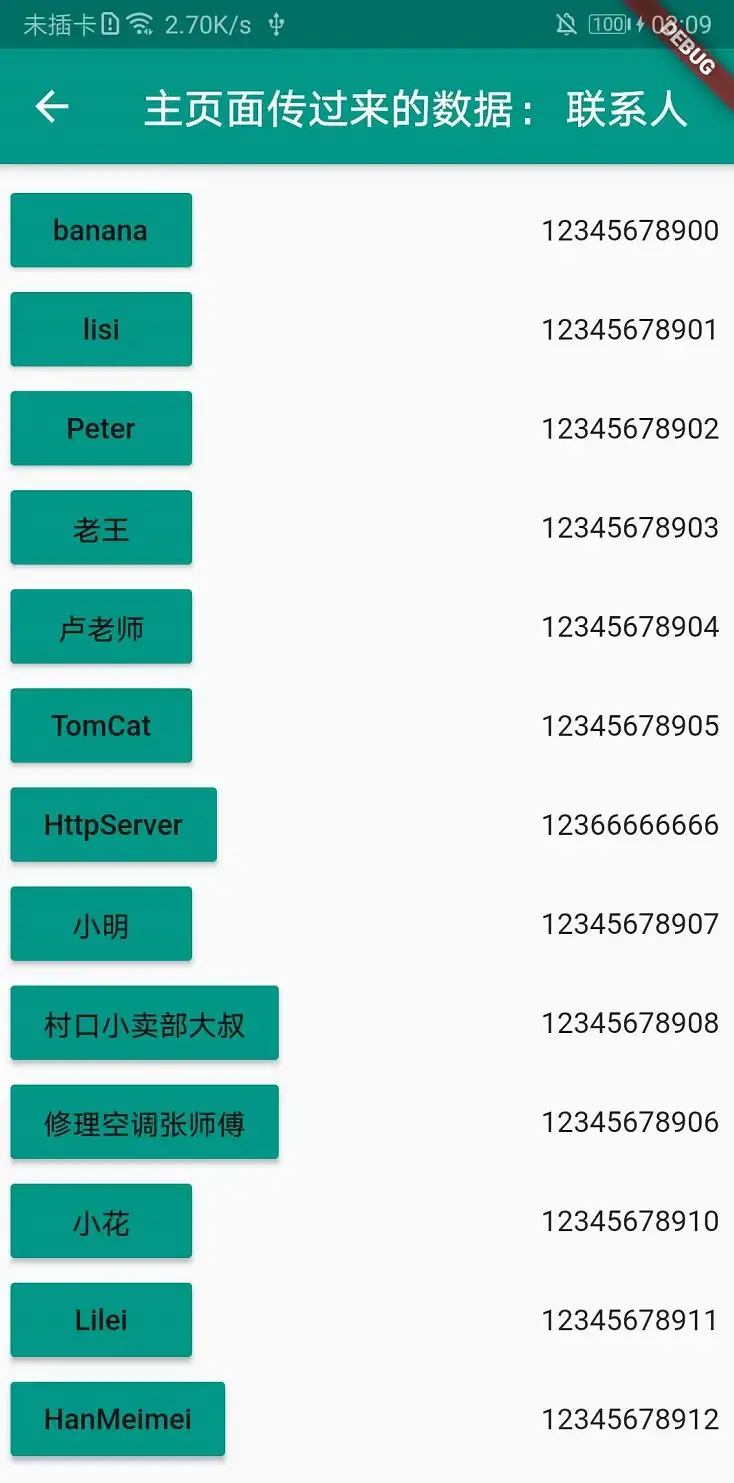
Task: Select the Lilei button
Action: (101, 1319)
